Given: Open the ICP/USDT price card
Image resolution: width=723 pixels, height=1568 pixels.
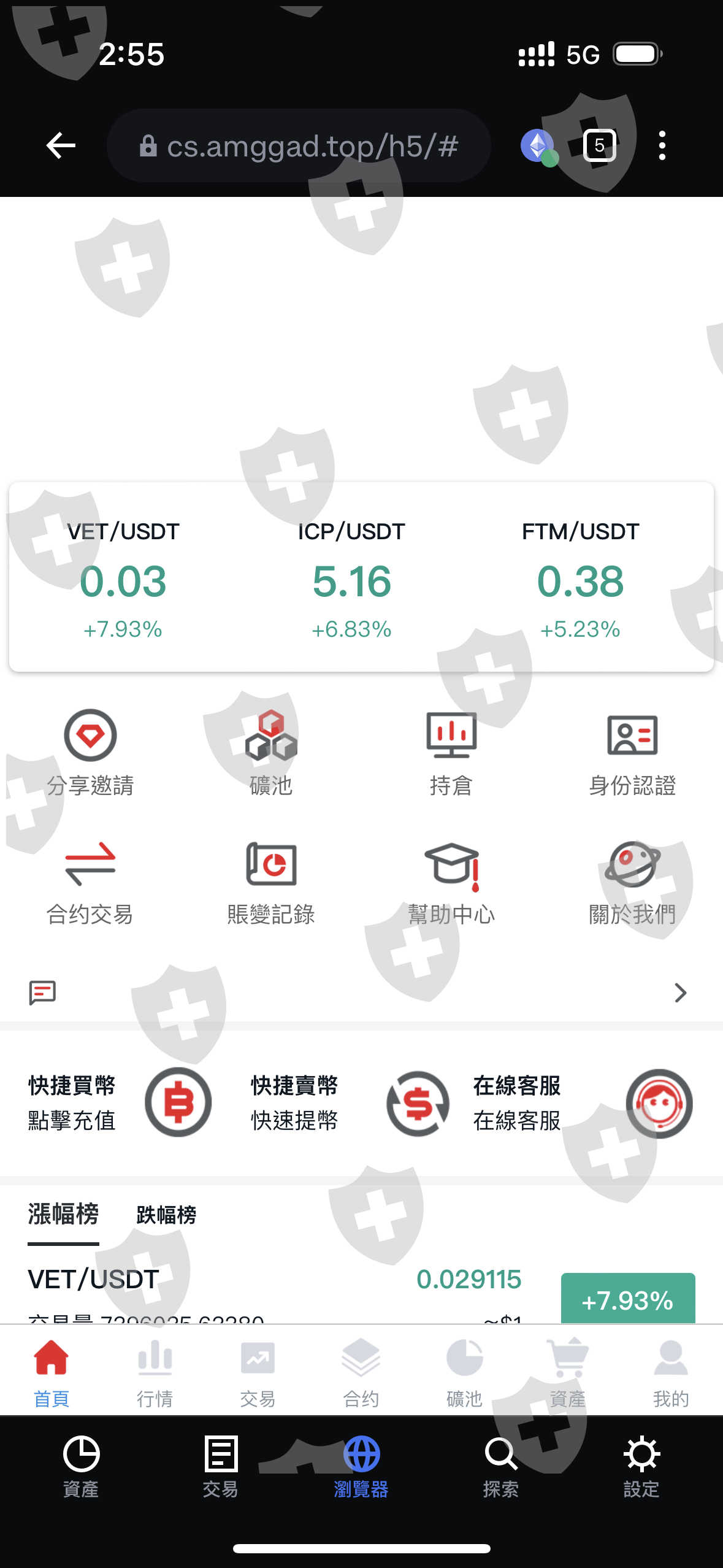Looking at the screenshot, I should click(351, 579).
